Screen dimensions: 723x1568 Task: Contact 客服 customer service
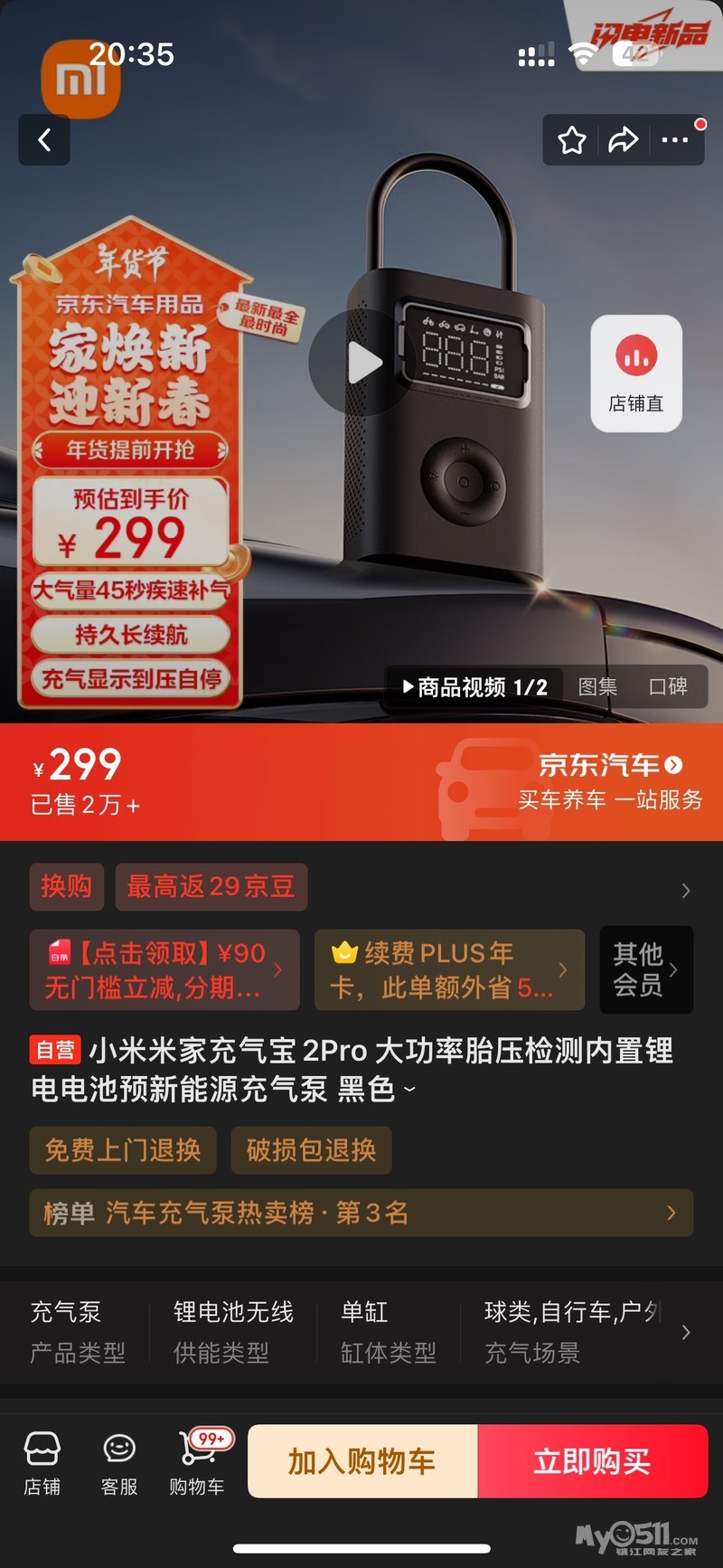[119, 1461]
